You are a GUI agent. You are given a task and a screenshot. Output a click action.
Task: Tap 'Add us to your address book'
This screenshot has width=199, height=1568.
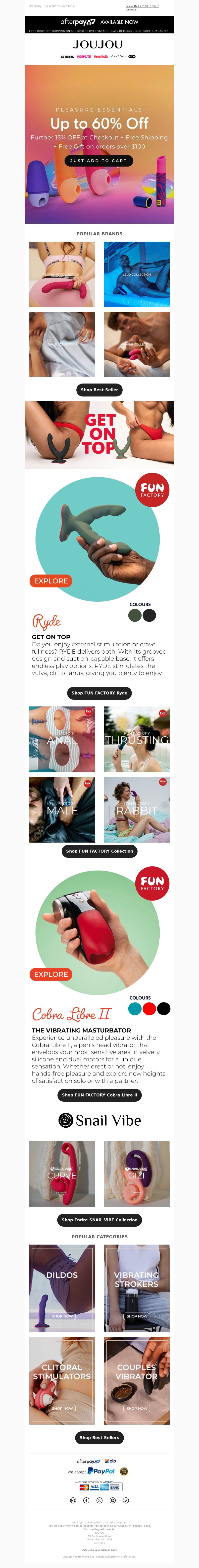coord(99,1550)
